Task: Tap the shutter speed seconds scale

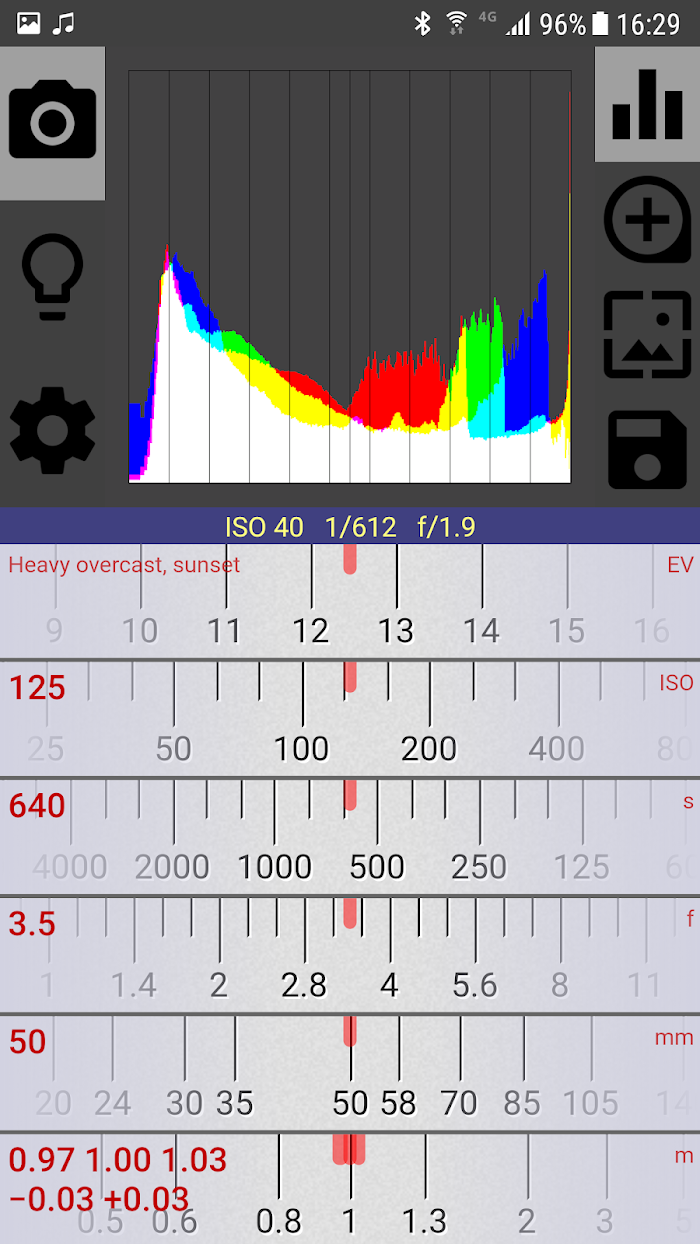Action: [x=350, y=837]
